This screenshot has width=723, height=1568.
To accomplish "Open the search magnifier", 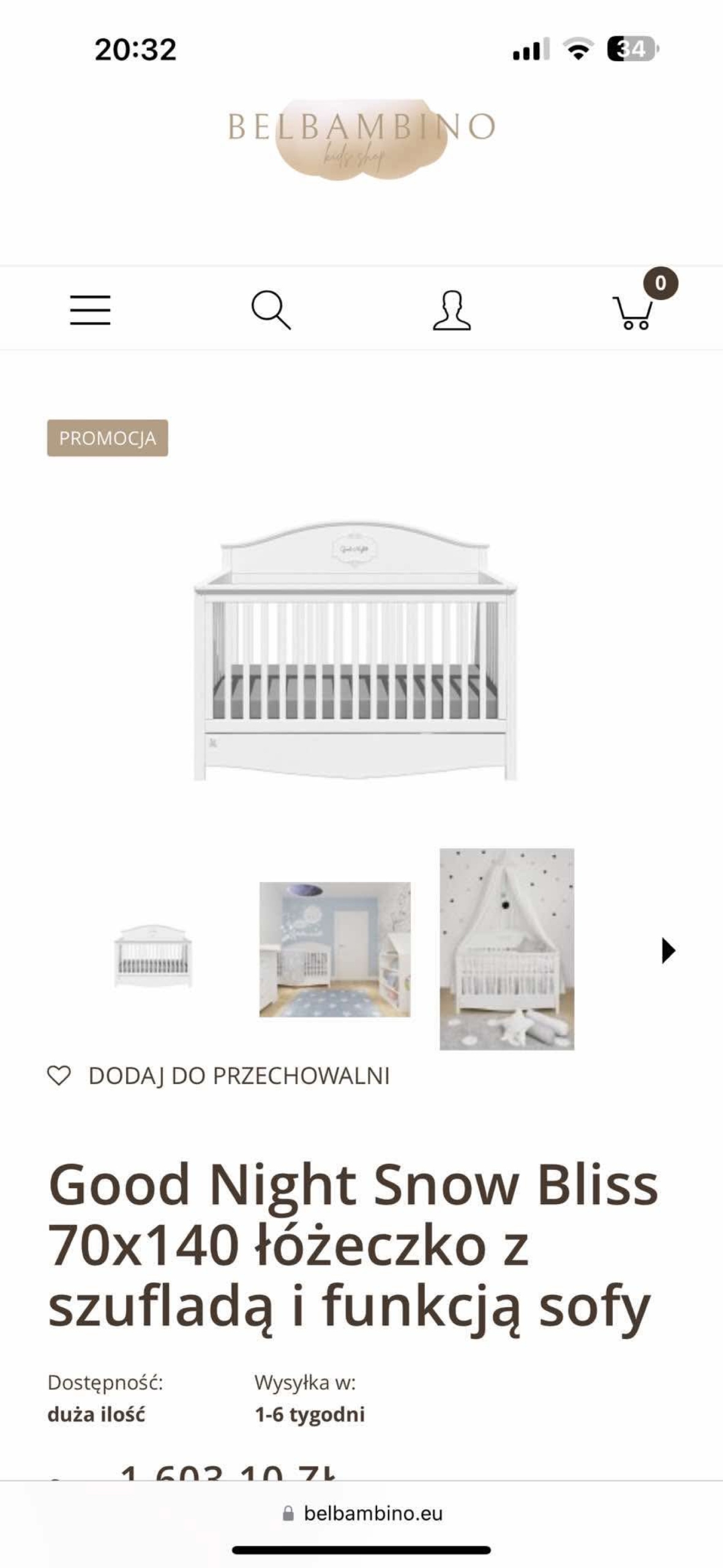I will [271, 310].
